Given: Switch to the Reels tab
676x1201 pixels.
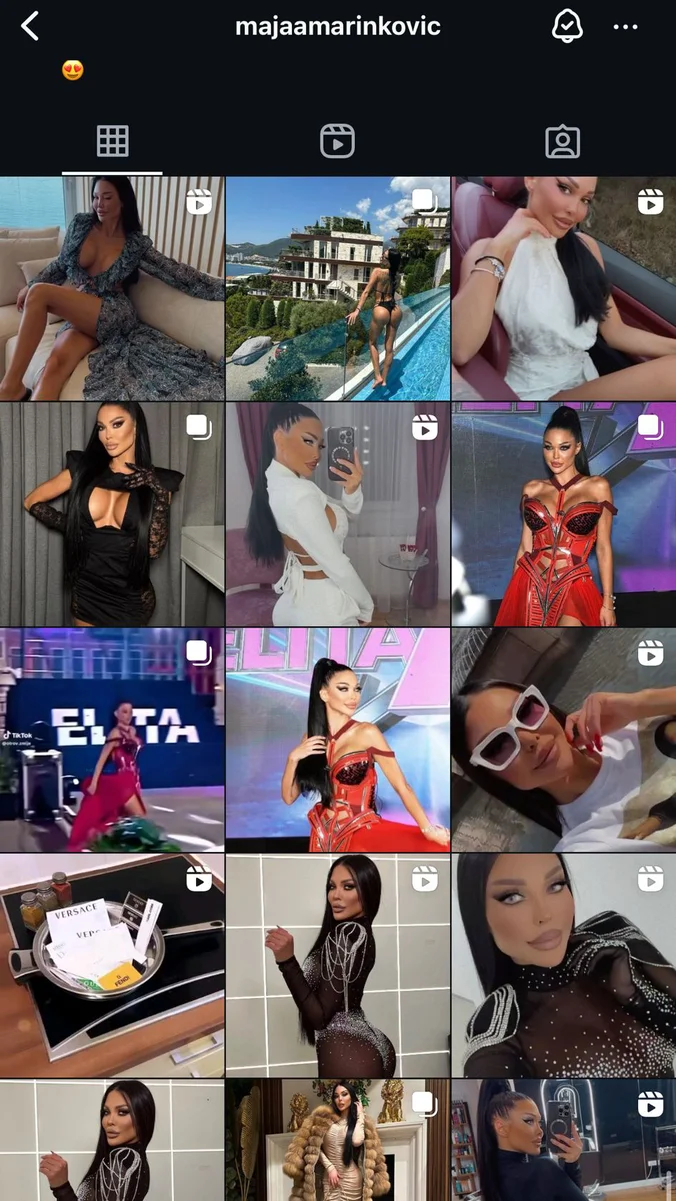Looking at the screenshot, I should click(337, 142).
